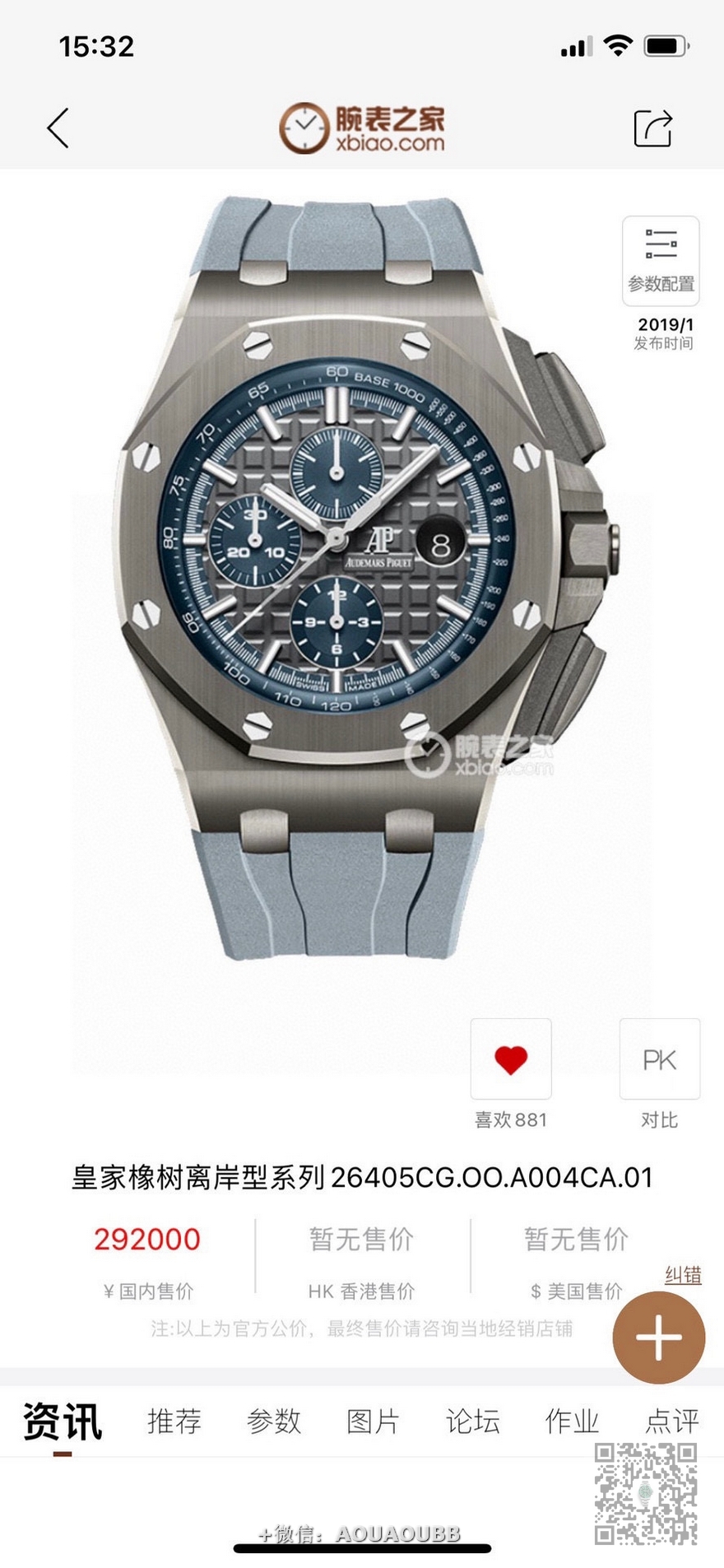Switch to the 推荐 tab
The width and height of the screenshot is (724, 1568).
pyautogui.click(x=174, y=1421)
